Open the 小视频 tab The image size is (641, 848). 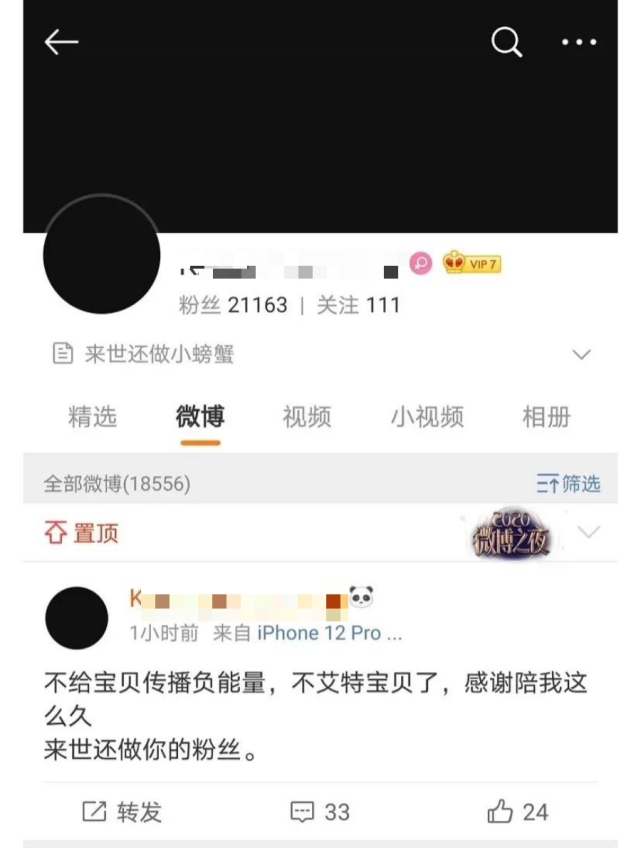427,417
